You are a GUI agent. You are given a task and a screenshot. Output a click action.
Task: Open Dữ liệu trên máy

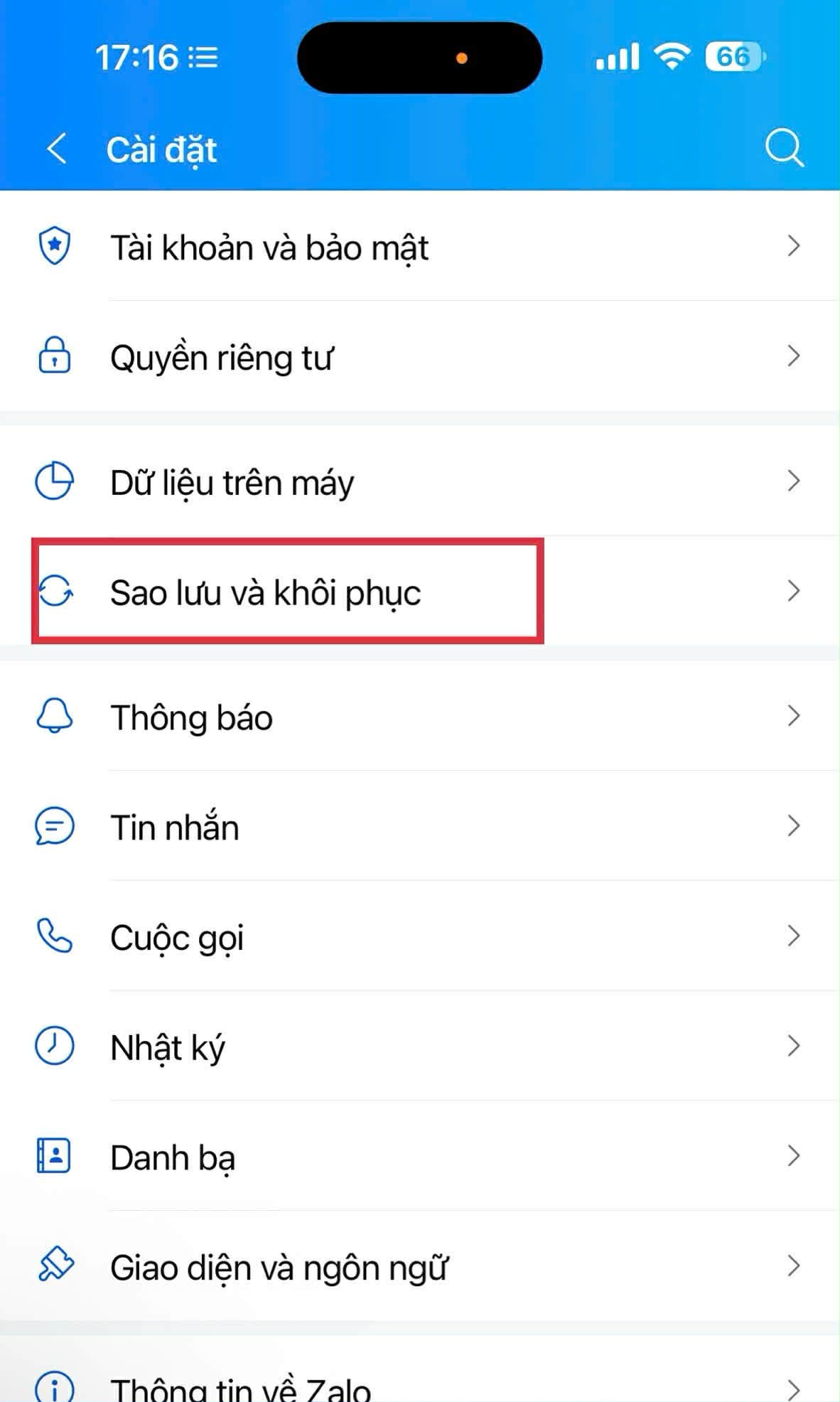419,482
